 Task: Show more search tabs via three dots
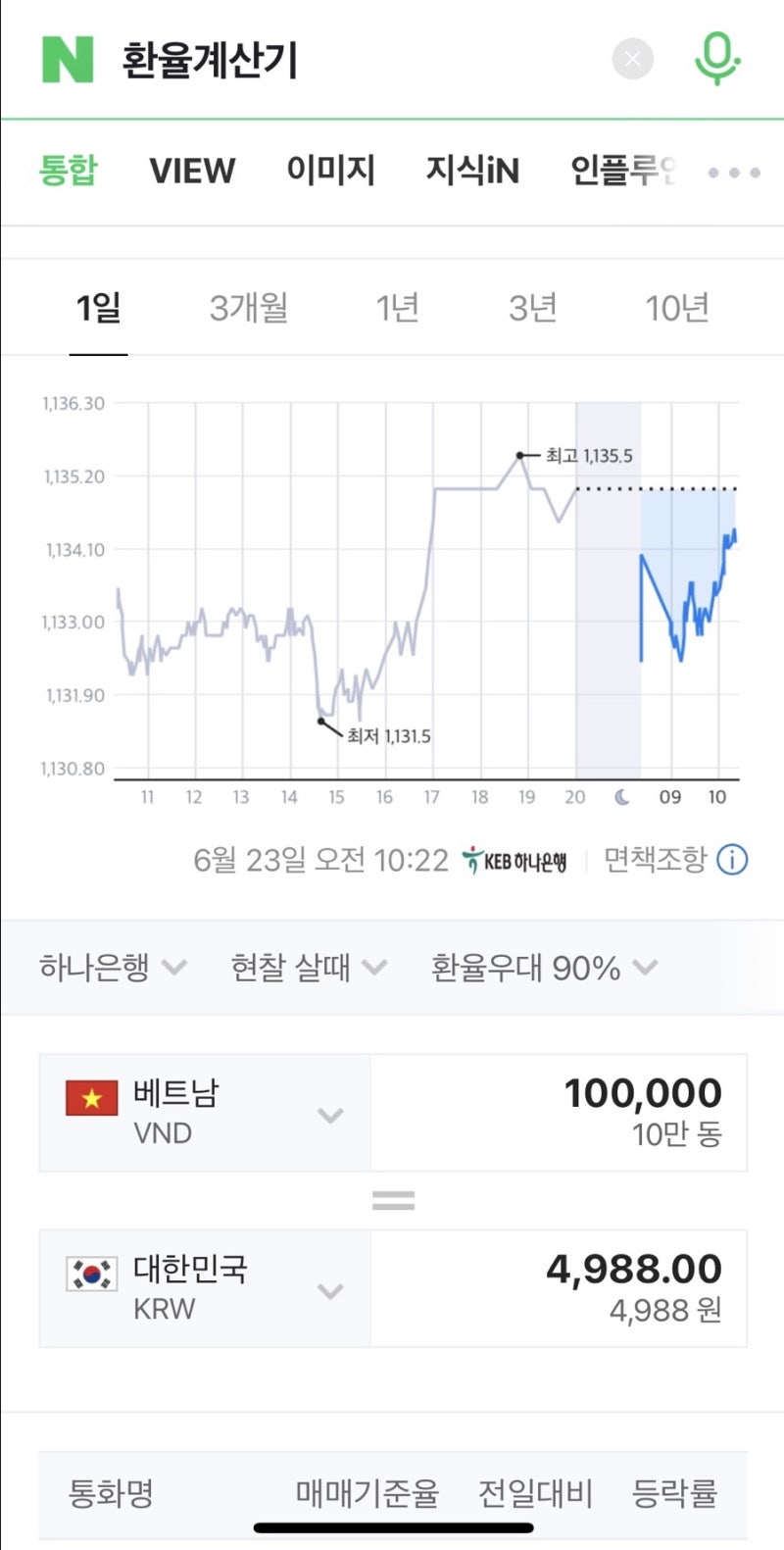point(734,173)
